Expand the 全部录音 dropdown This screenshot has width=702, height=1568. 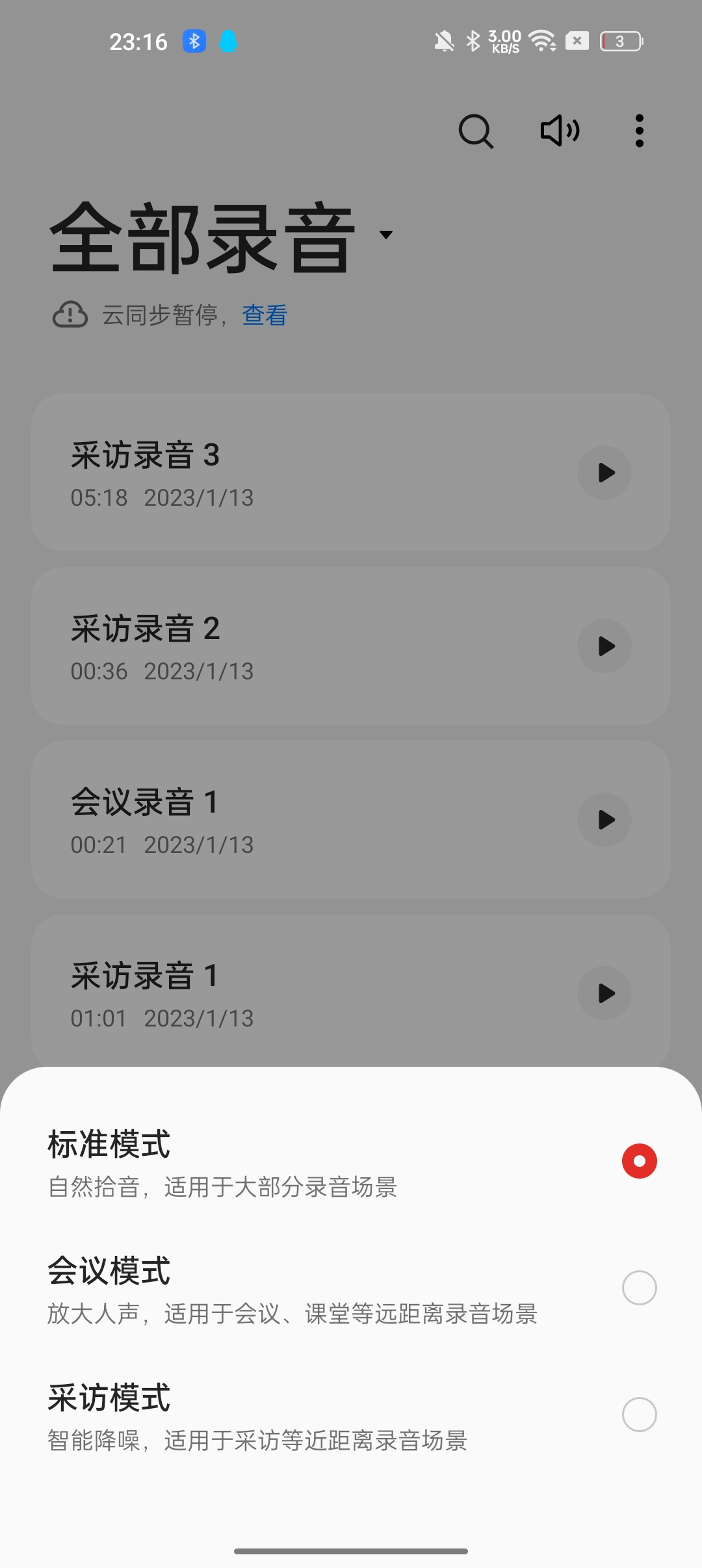pyautogui.click(x=386, y=235)
